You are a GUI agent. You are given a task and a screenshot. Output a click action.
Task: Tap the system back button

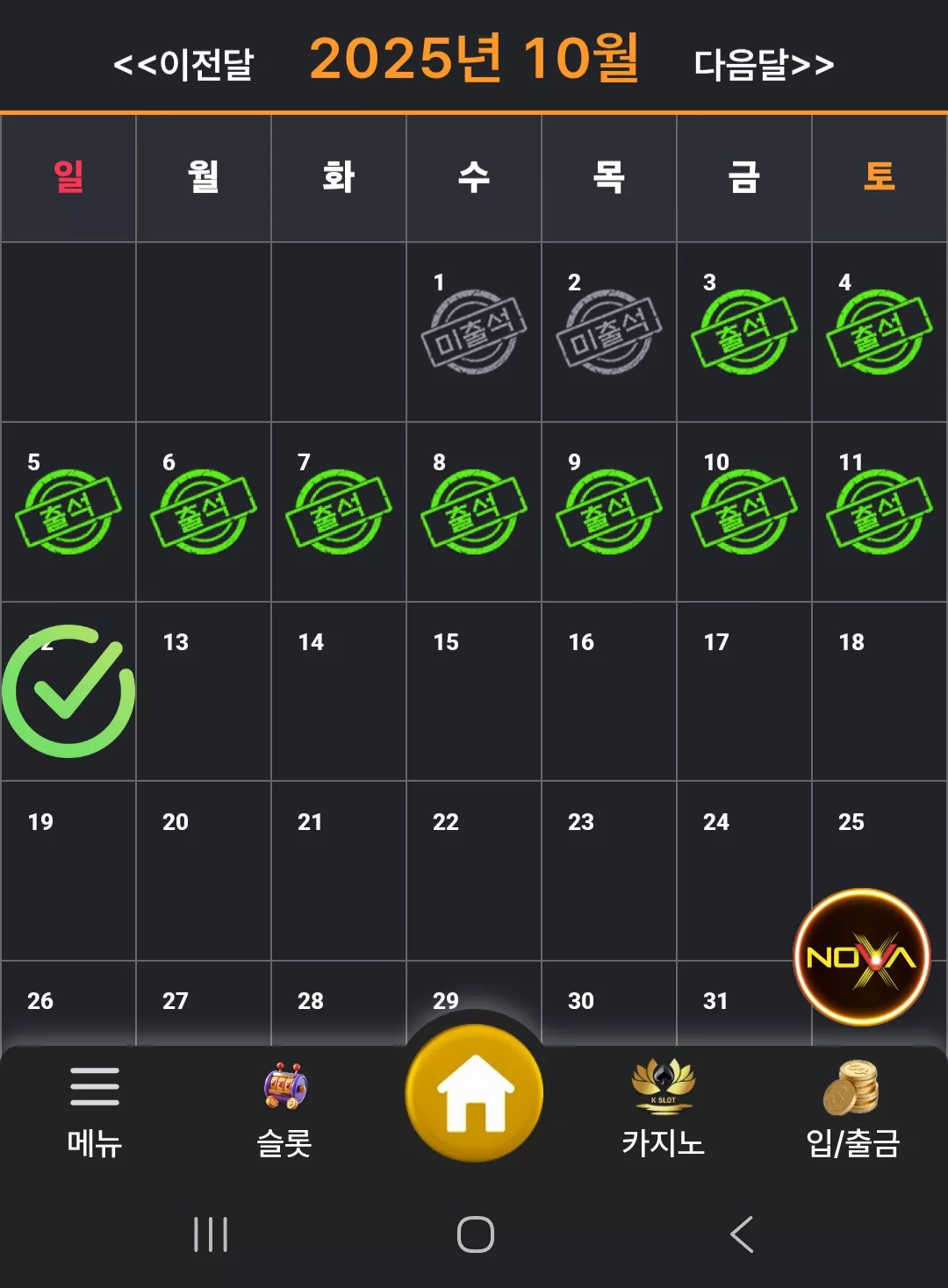click(742, 1234)
